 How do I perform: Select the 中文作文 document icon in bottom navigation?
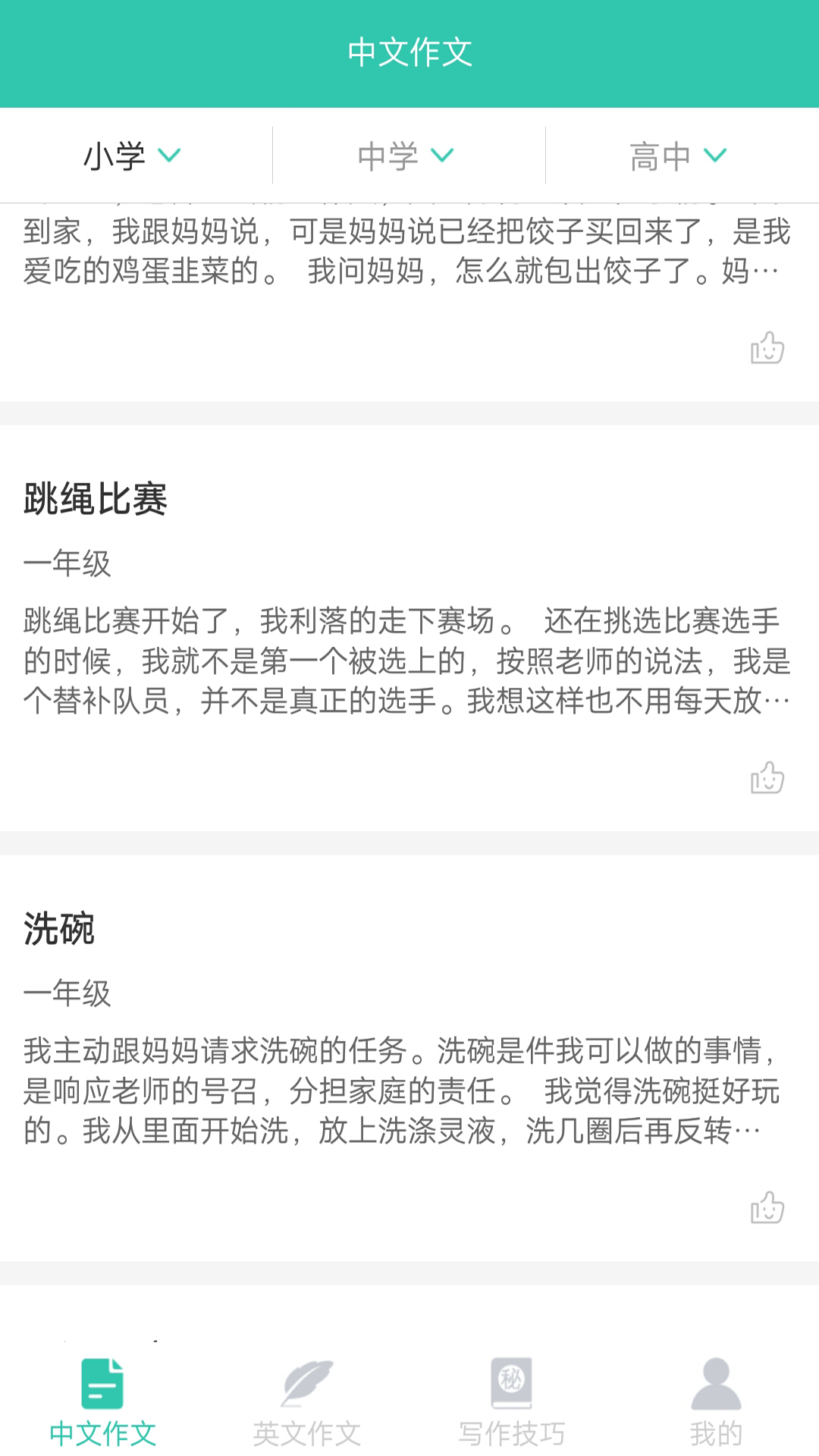pos(102,1383)
